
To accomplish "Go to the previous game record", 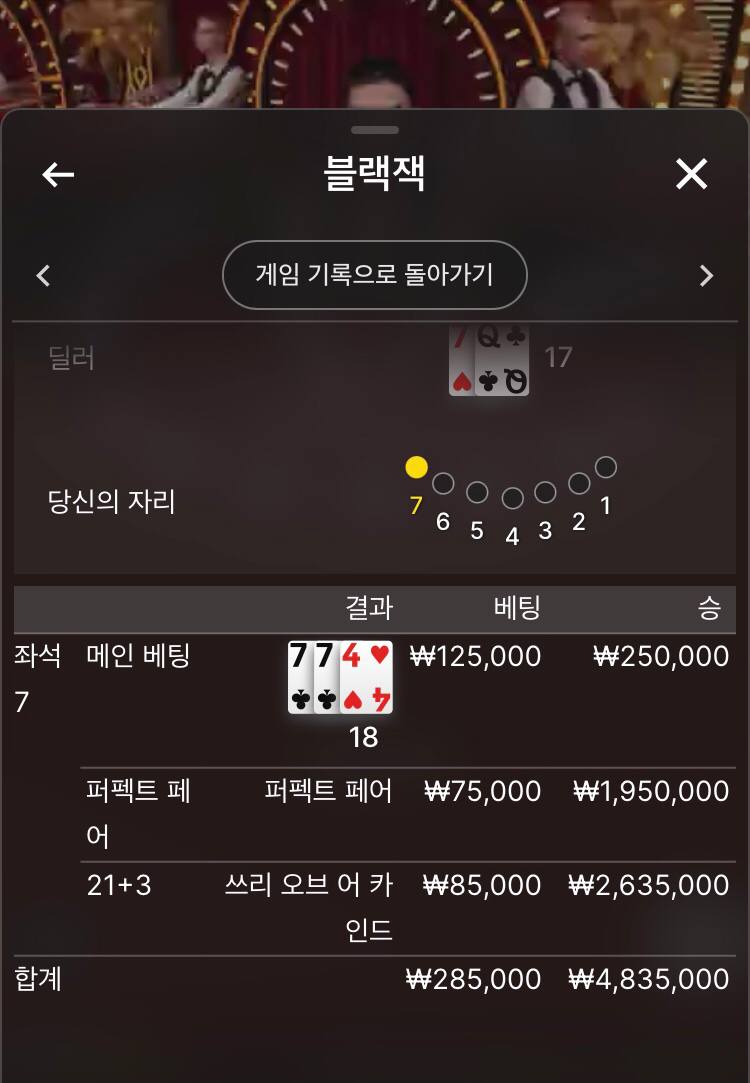I will tap(43, 276).
